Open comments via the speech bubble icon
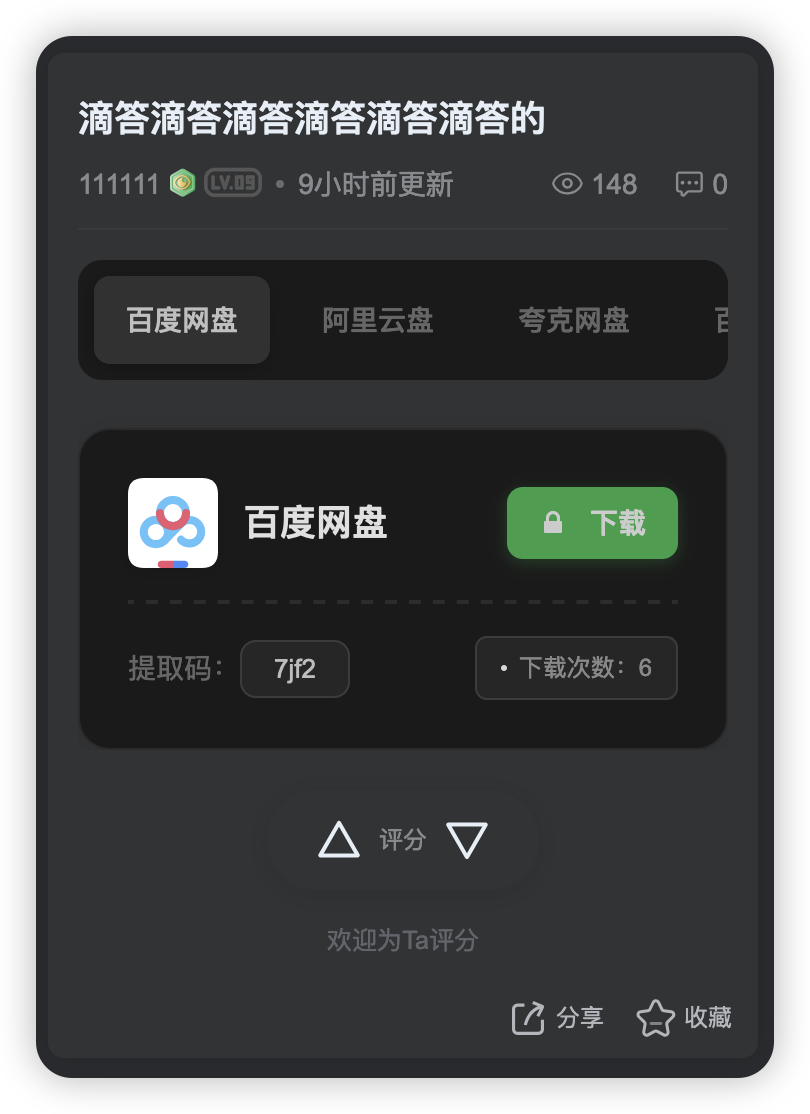Viewport: 810px width, 1114px height. (x=691, y=184)
